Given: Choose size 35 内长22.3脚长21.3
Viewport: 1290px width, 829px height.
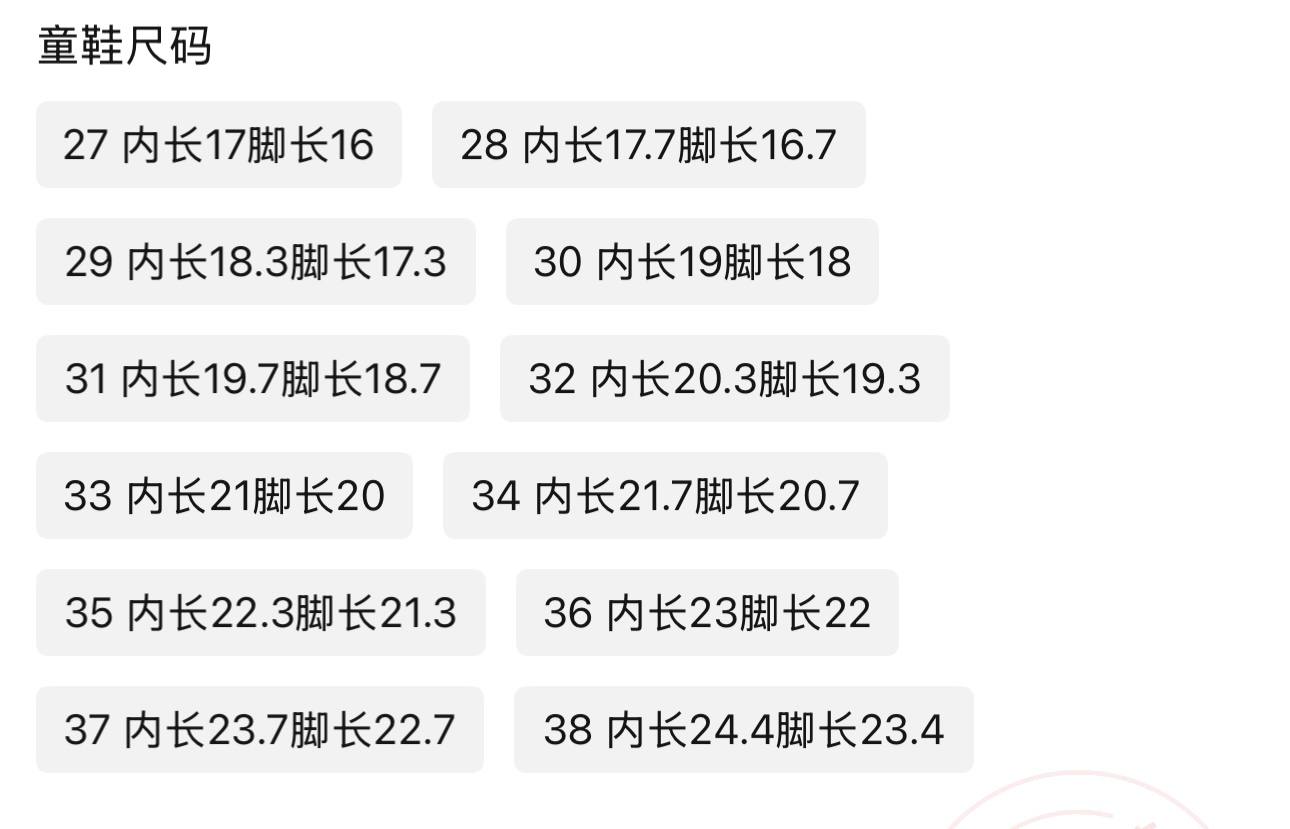Looking at the screenshot, I should (x=260, y=613).
